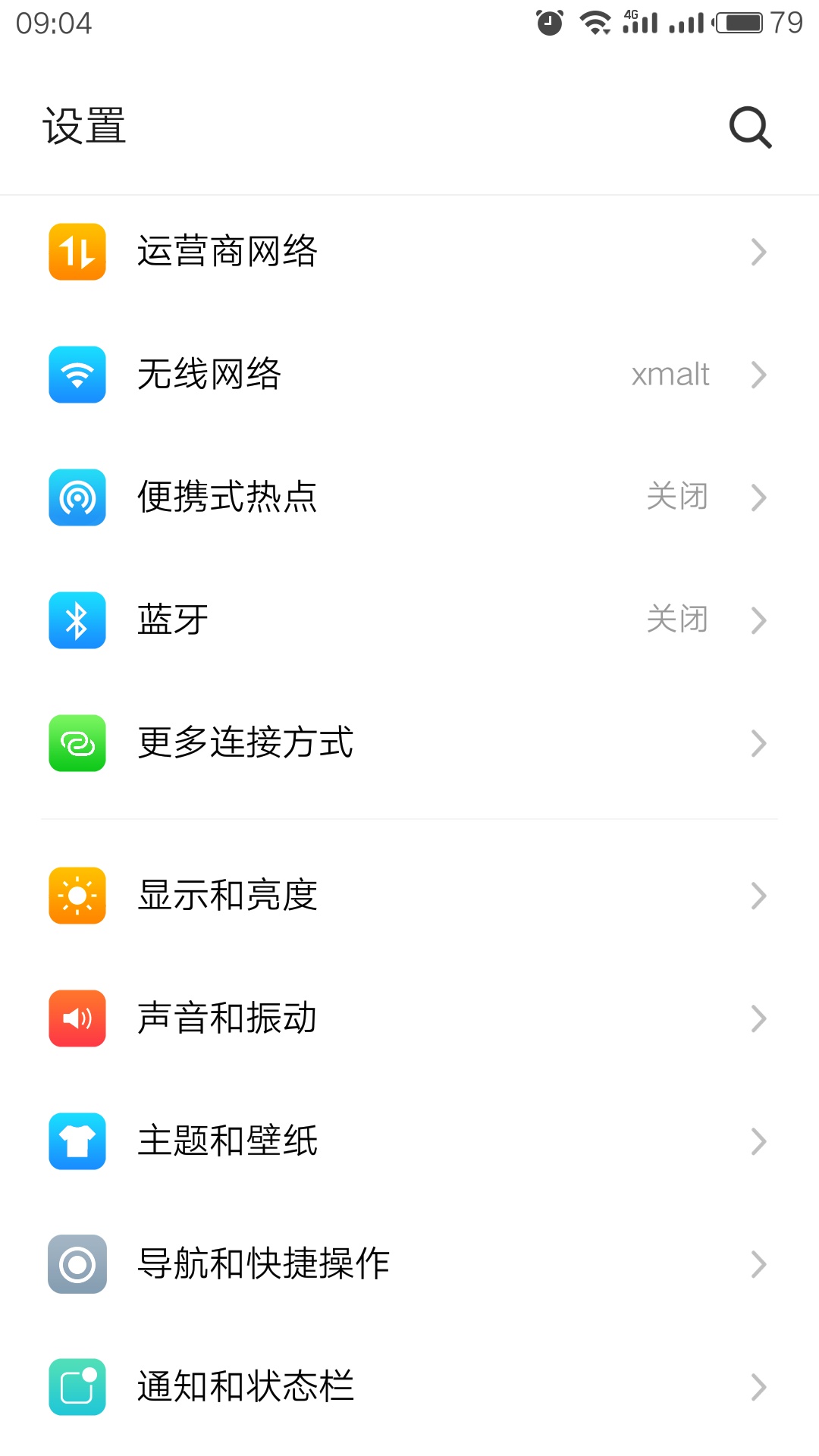Open 便携式热点 settings
The height and width of the screenshot is (1456, 819).
point(409,497)
